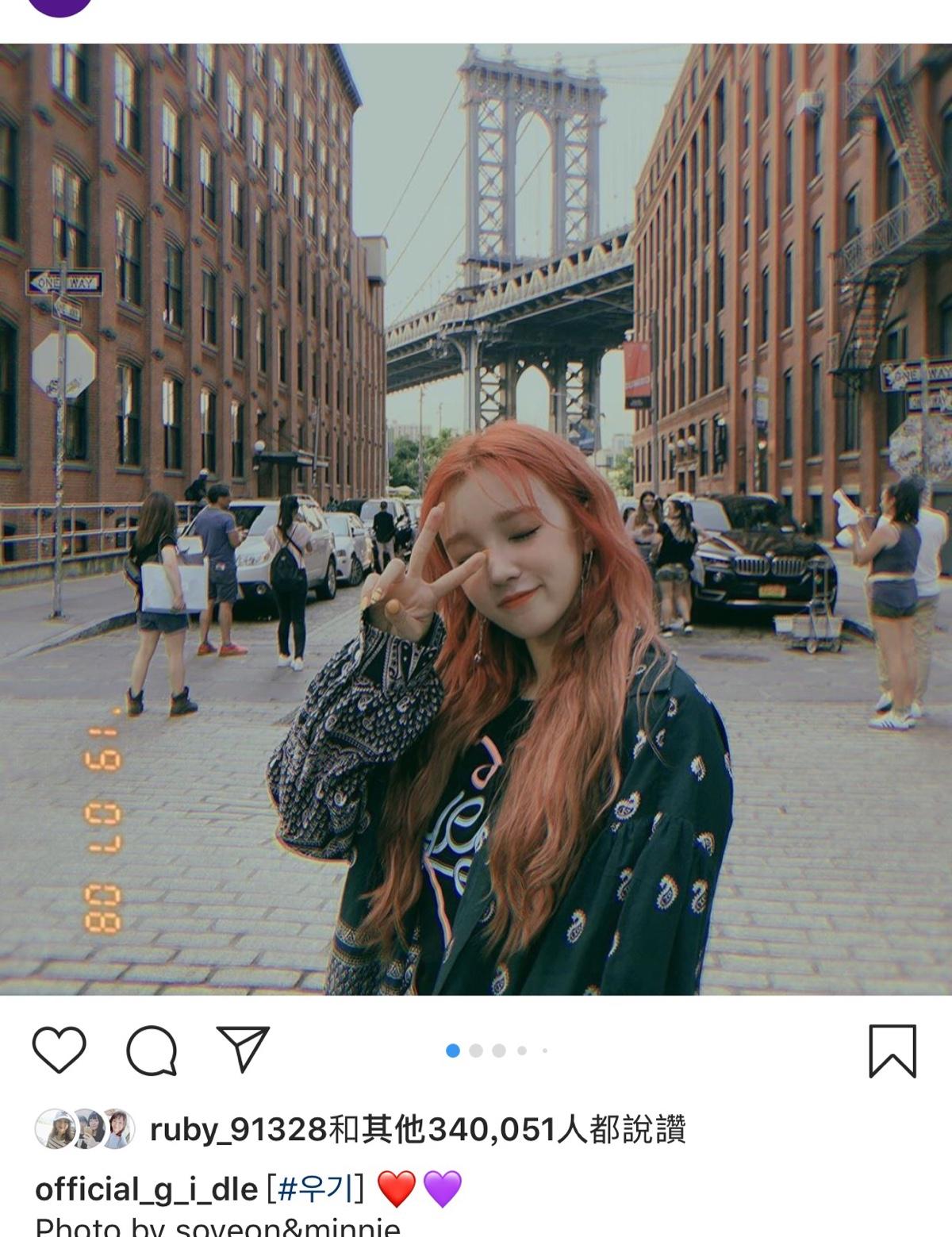View the official_g_i_dle profile from caption
Image resolution: width=952 pixels, height=1237 pixels.
point(147,1189)
